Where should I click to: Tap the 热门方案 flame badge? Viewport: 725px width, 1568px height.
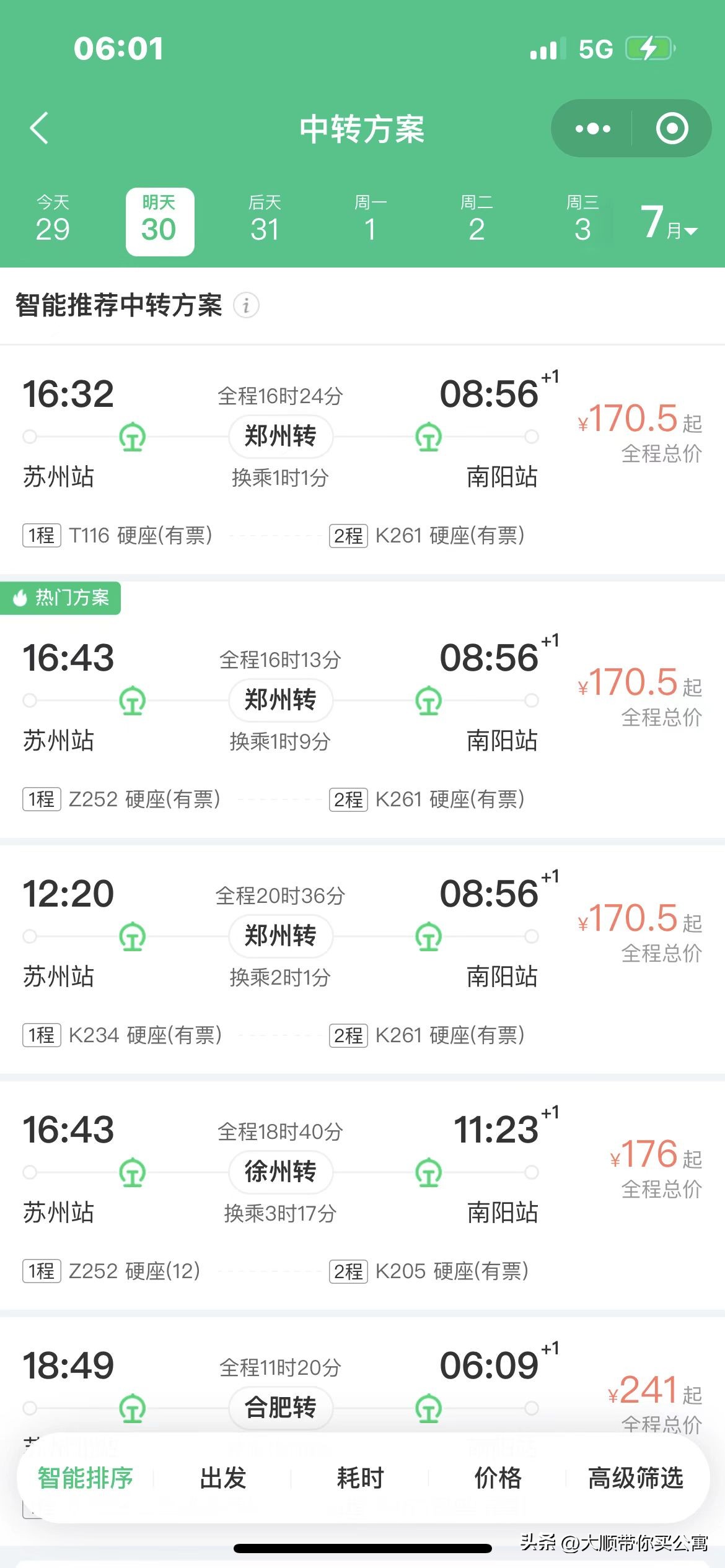click(62, 598)
